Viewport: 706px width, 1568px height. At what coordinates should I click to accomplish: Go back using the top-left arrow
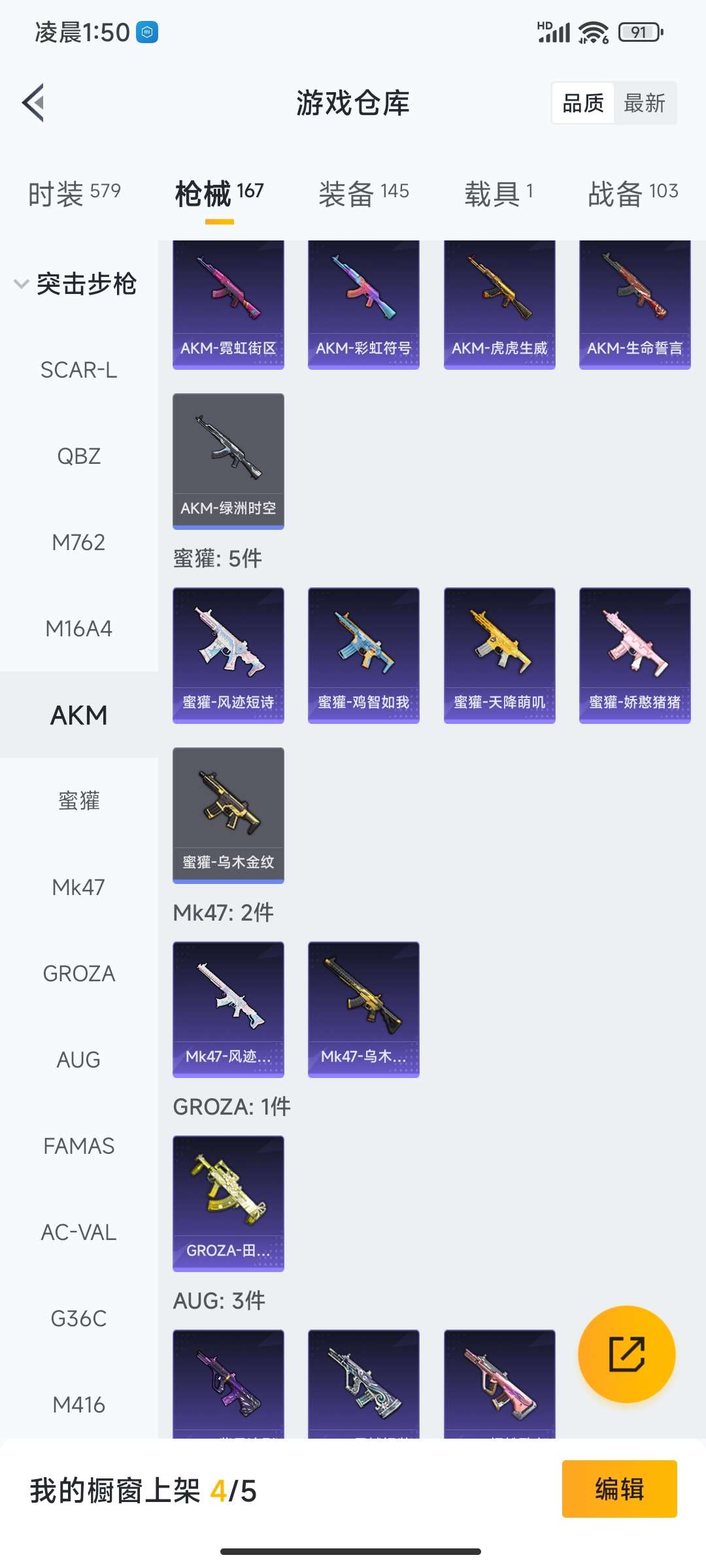pos(34,103)
